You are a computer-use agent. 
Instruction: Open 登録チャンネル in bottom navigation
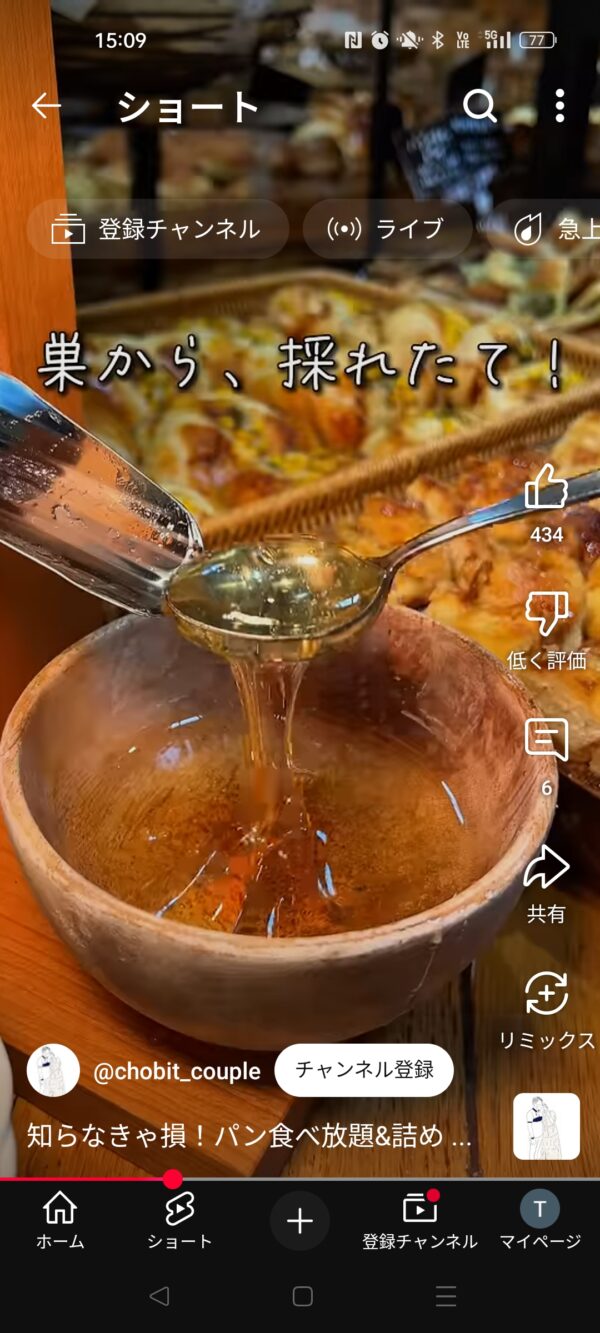(420, 1221)
